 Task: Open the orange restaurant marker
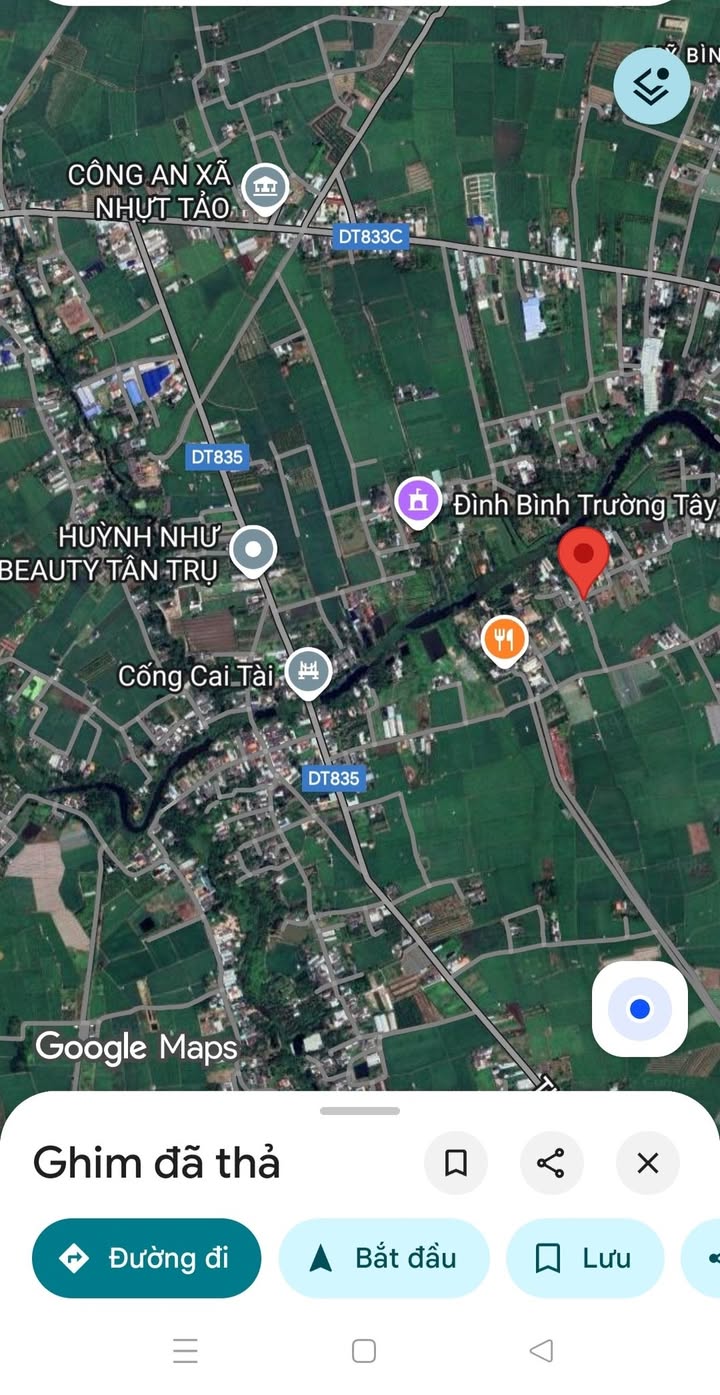coord(505,639)
